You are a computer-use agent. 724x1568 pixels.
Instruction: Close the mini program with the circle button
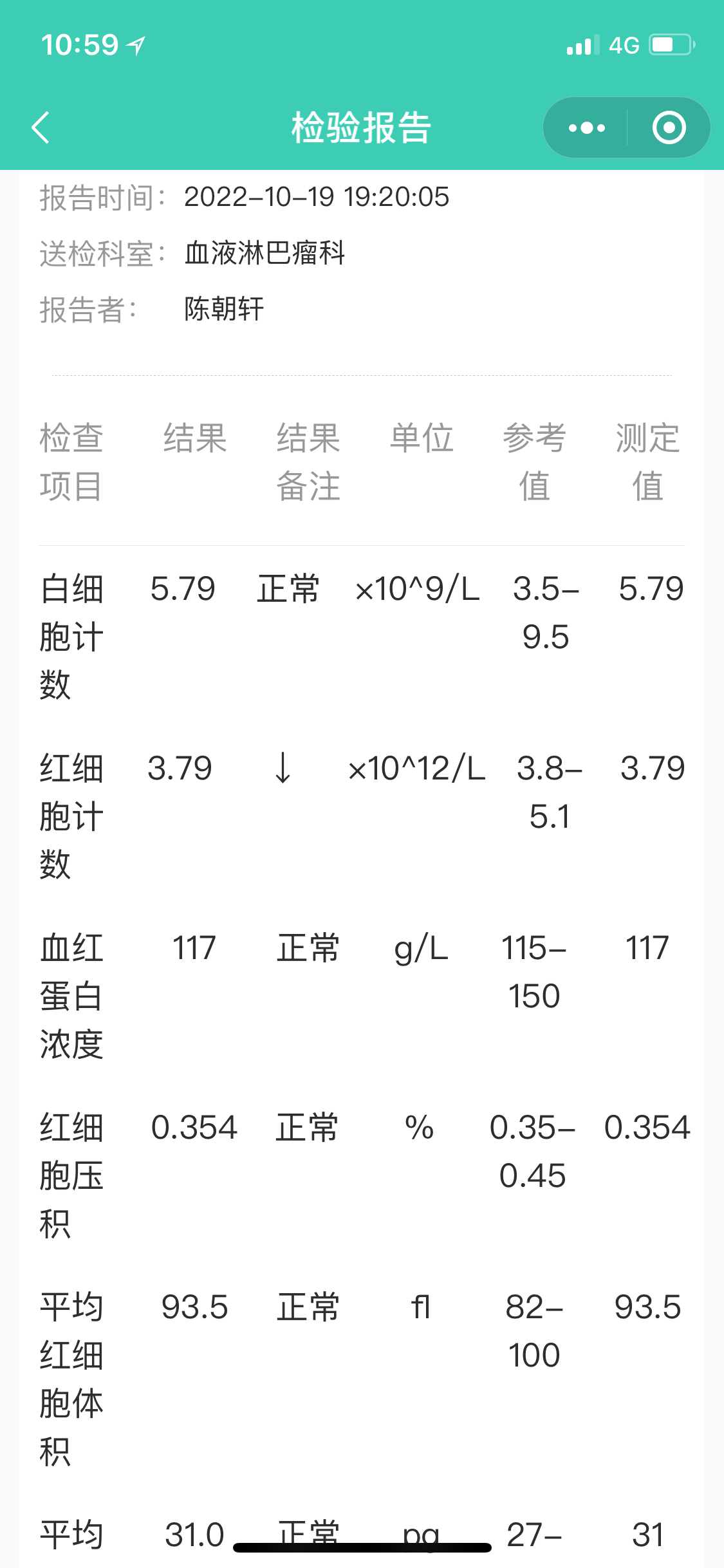(669, 127)
